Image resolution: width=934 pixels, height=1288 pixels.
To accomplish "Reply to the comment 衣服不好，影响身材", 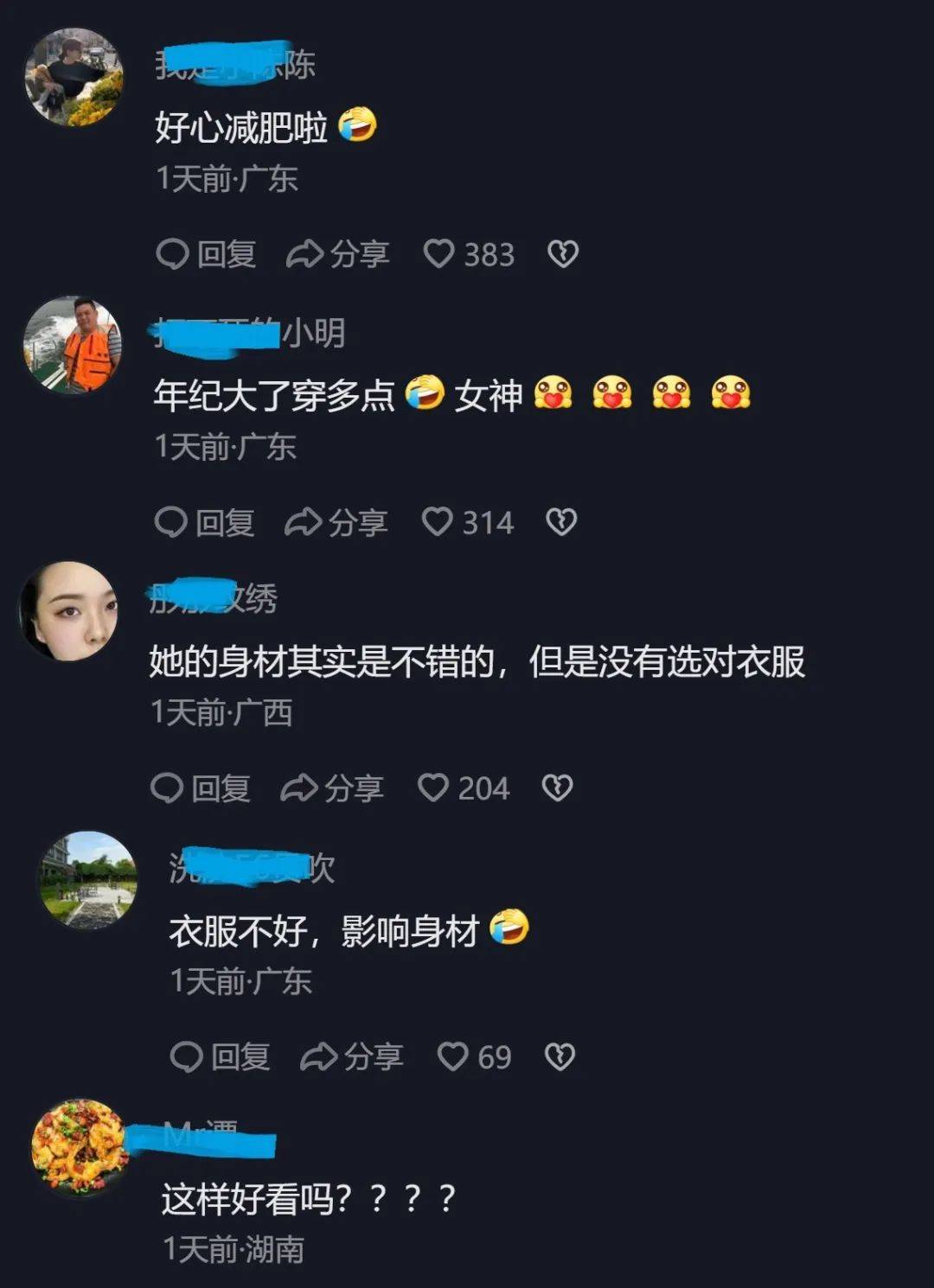I will (220, 1056).
